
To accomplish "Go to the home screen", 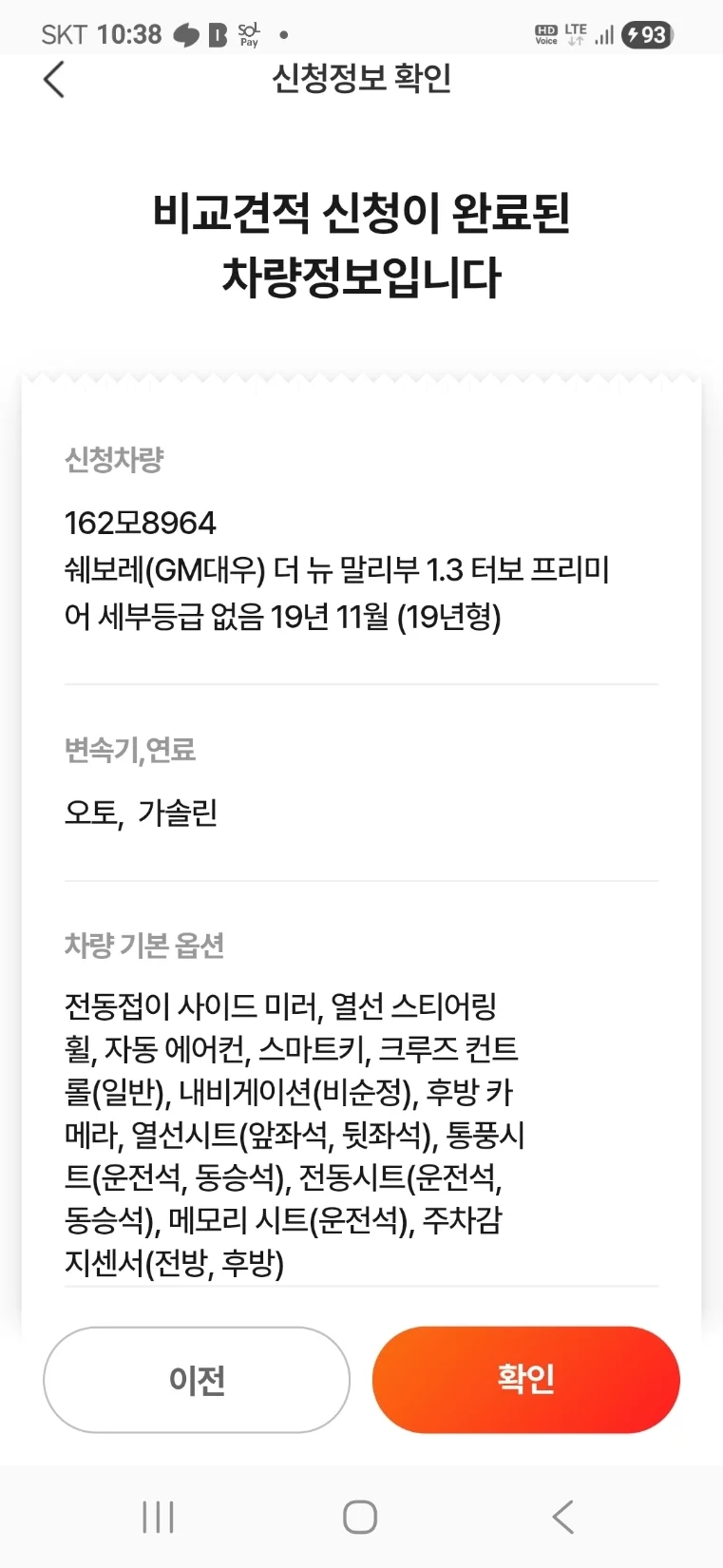I will pos(360,1517).
